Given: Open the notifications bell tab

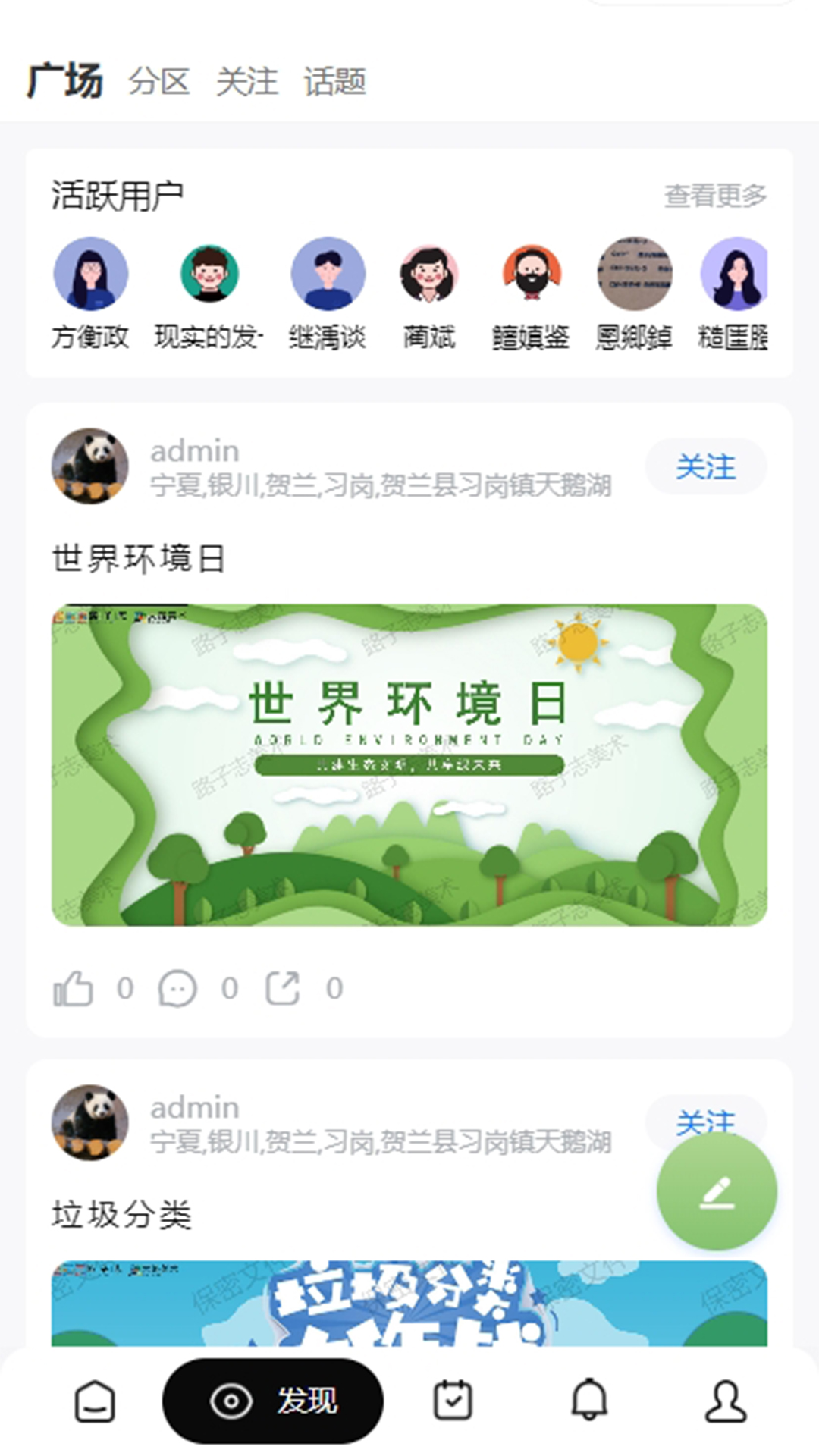Looking at the screenshot, I should coord(589,1401).
